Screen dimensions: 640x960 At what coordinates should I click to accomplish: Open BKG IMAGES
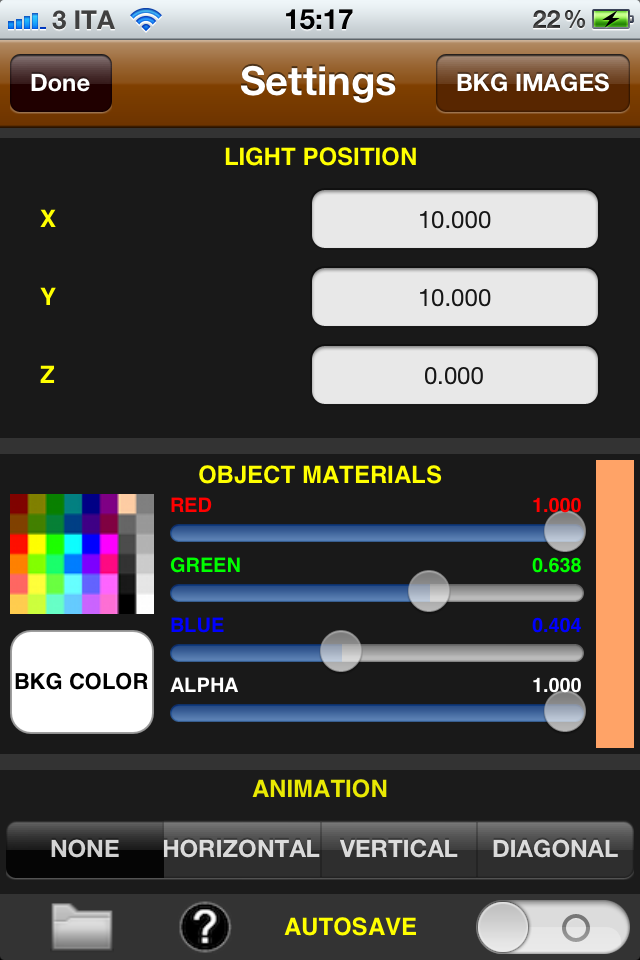tap(532, 83)
